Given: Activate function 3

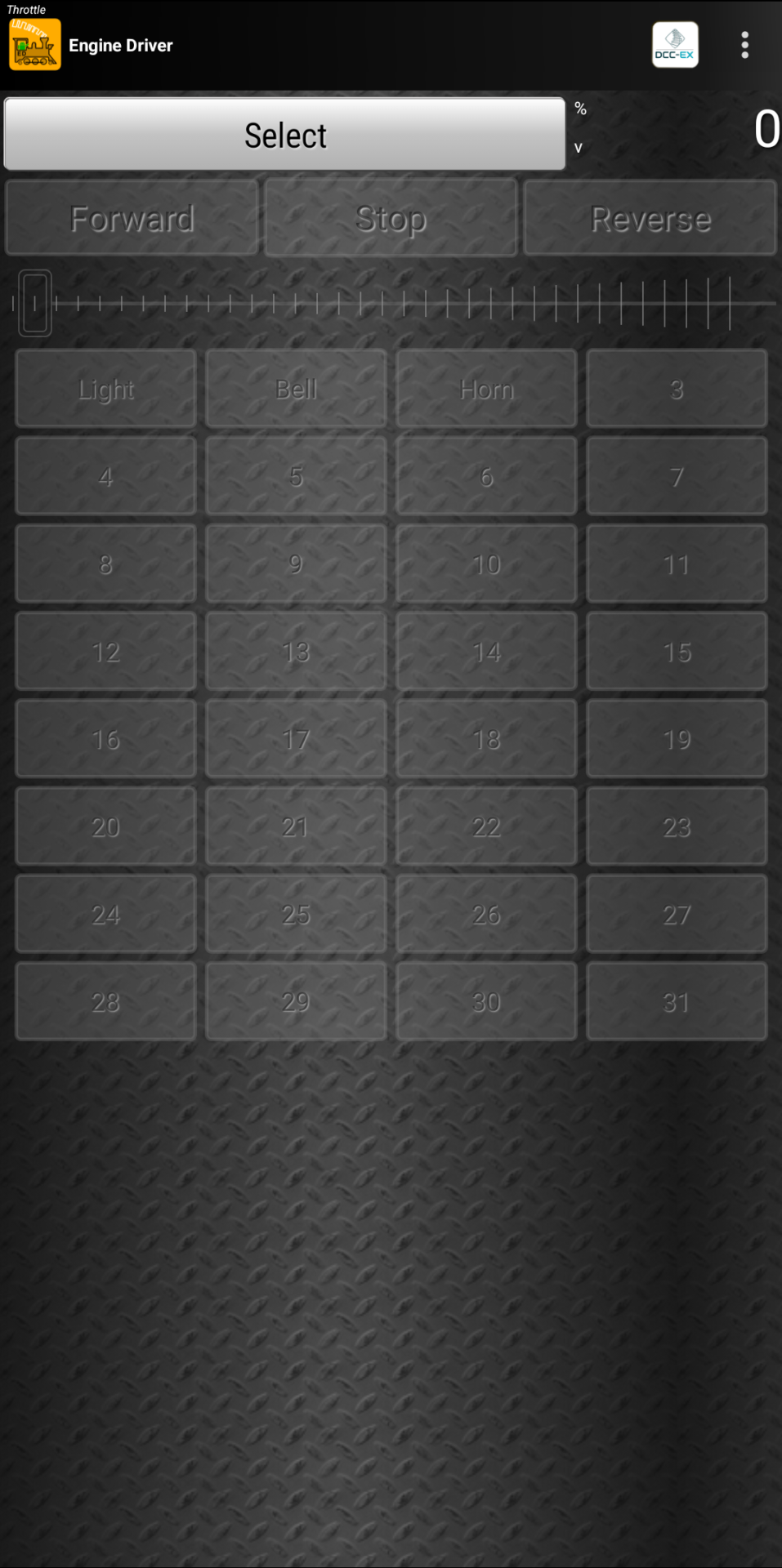Looking at the screenshot, I should click(677, 389).
